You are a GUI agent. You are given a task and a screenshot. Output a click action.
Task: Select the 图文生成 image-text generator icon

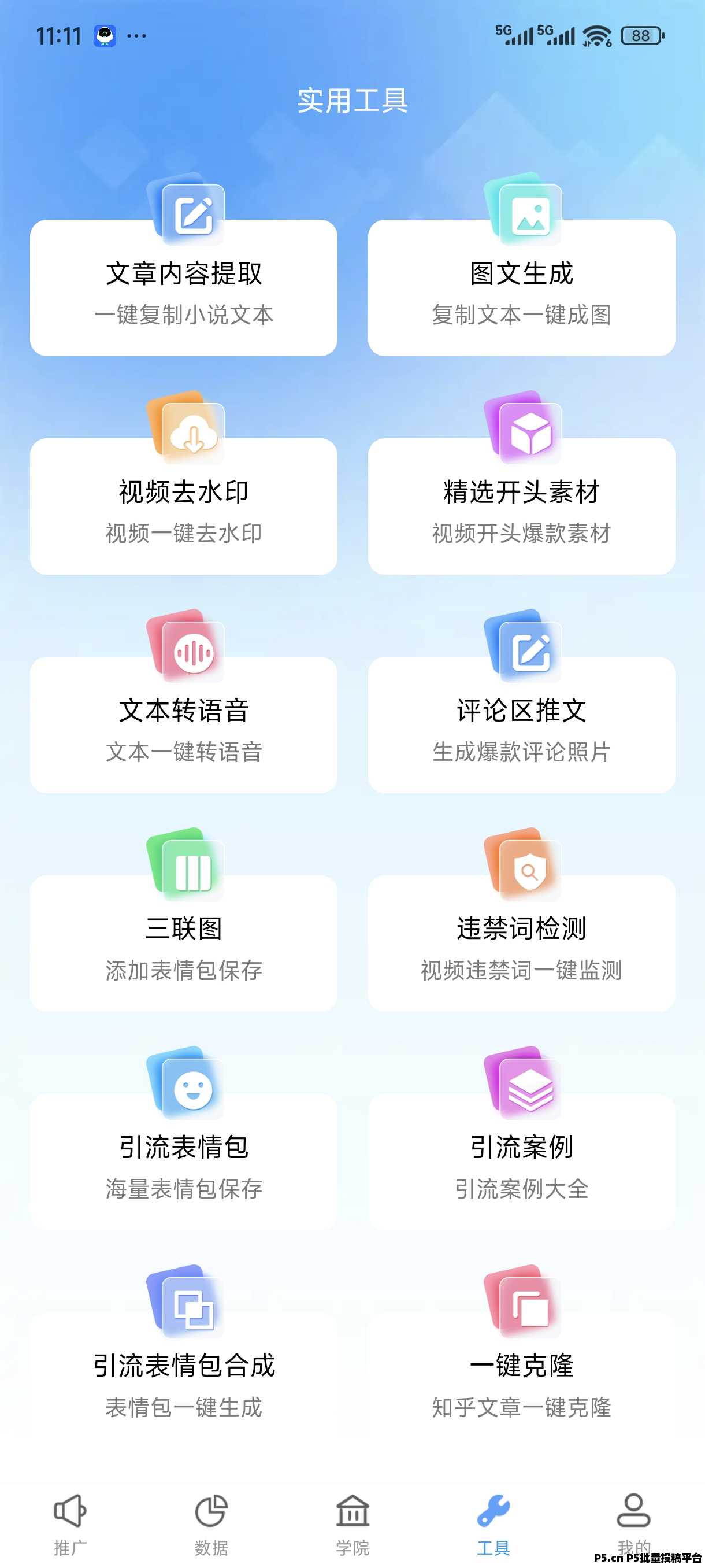528,213
